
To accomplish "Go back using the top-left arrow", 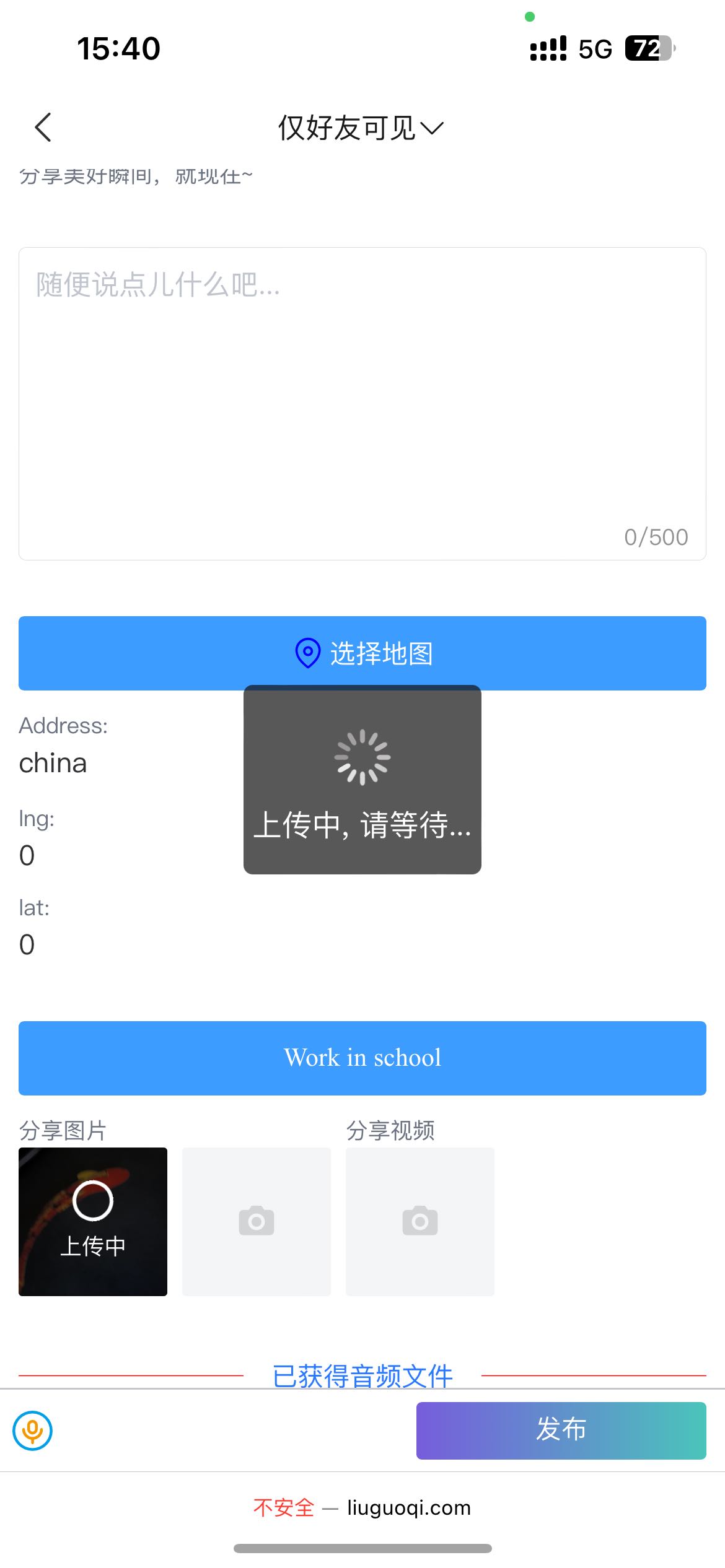I will 43,128.
